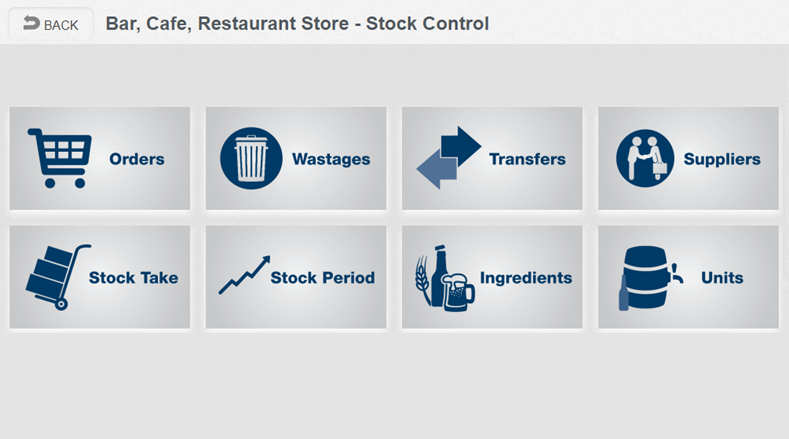This screenshot has height=439, width=789.
Task: View the Suppliers tile
Action: 688,158
